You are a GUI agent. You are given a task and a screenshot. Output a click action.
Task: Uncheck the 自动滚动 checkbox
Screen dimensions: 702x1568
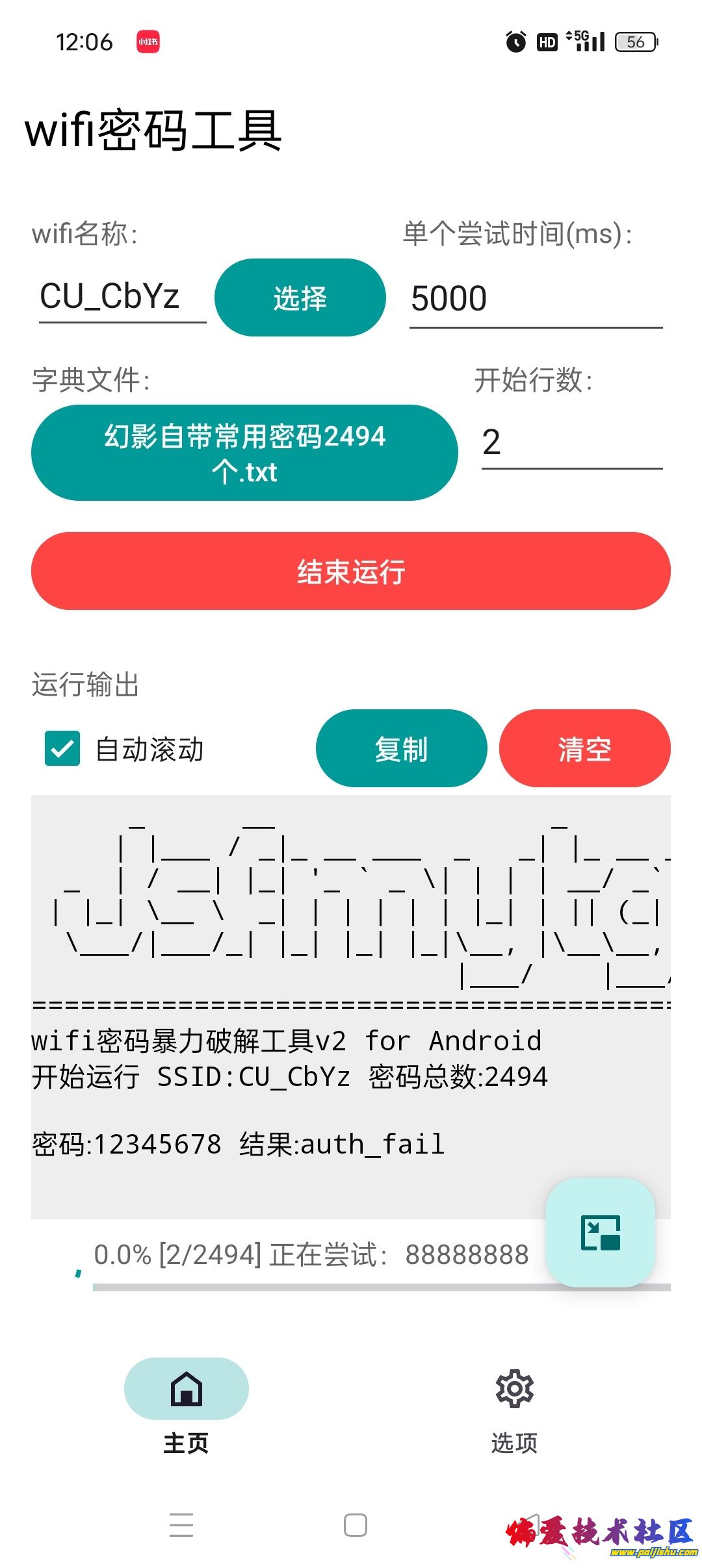click(x=62, y=749)
